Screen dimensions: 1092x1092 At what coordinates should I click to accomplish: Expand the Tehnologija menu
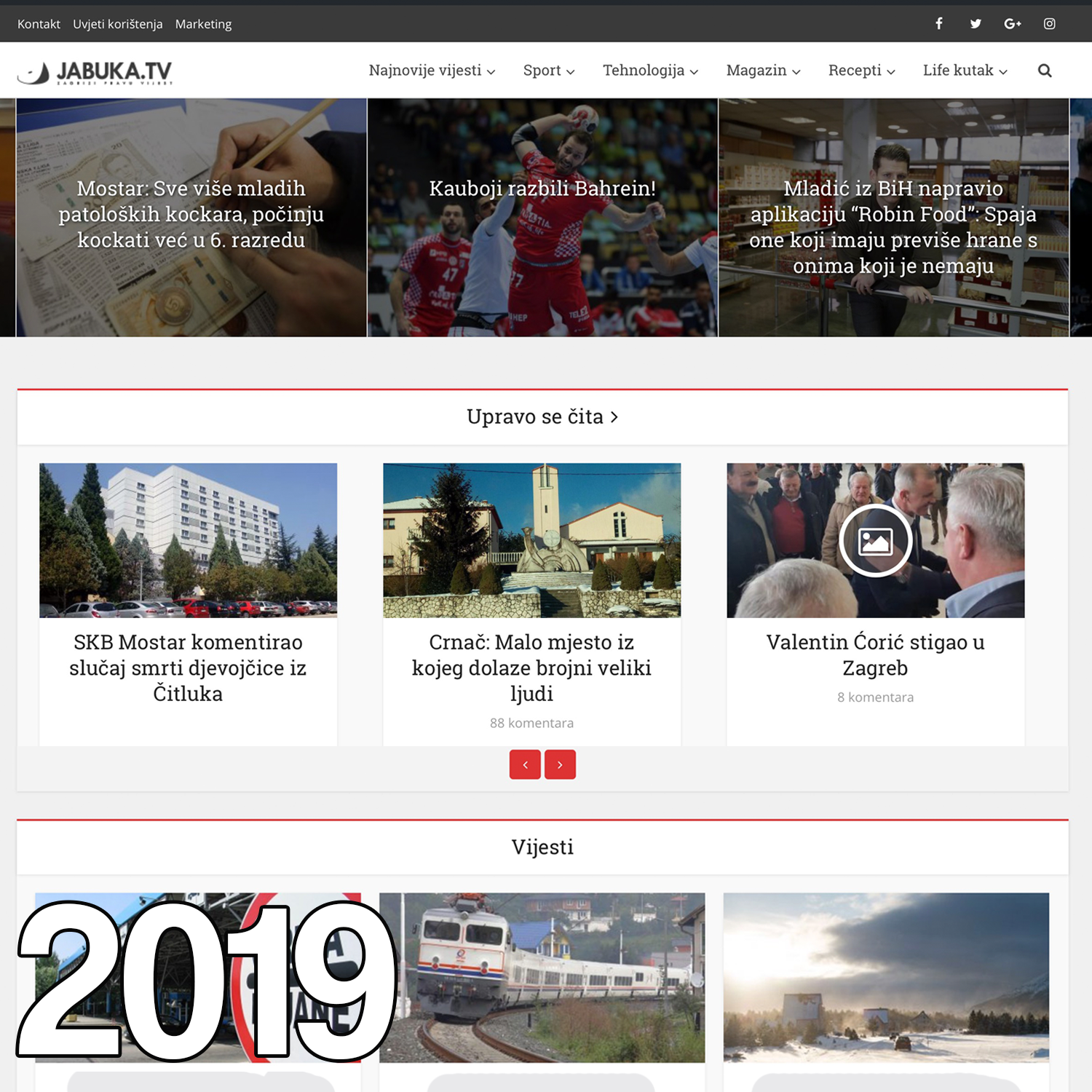[650, 71]
